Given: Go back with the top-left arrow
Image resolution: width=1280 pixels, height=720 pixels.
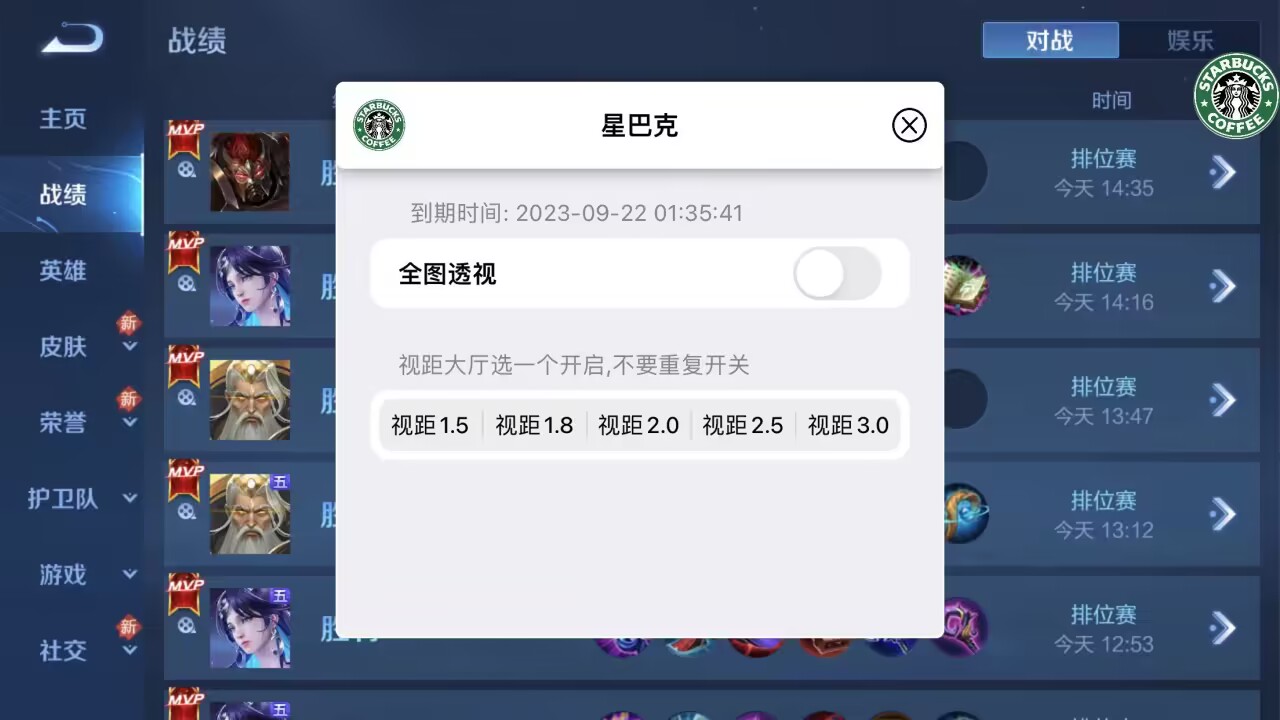Looking at the screenshot, I should coord(72,40).
